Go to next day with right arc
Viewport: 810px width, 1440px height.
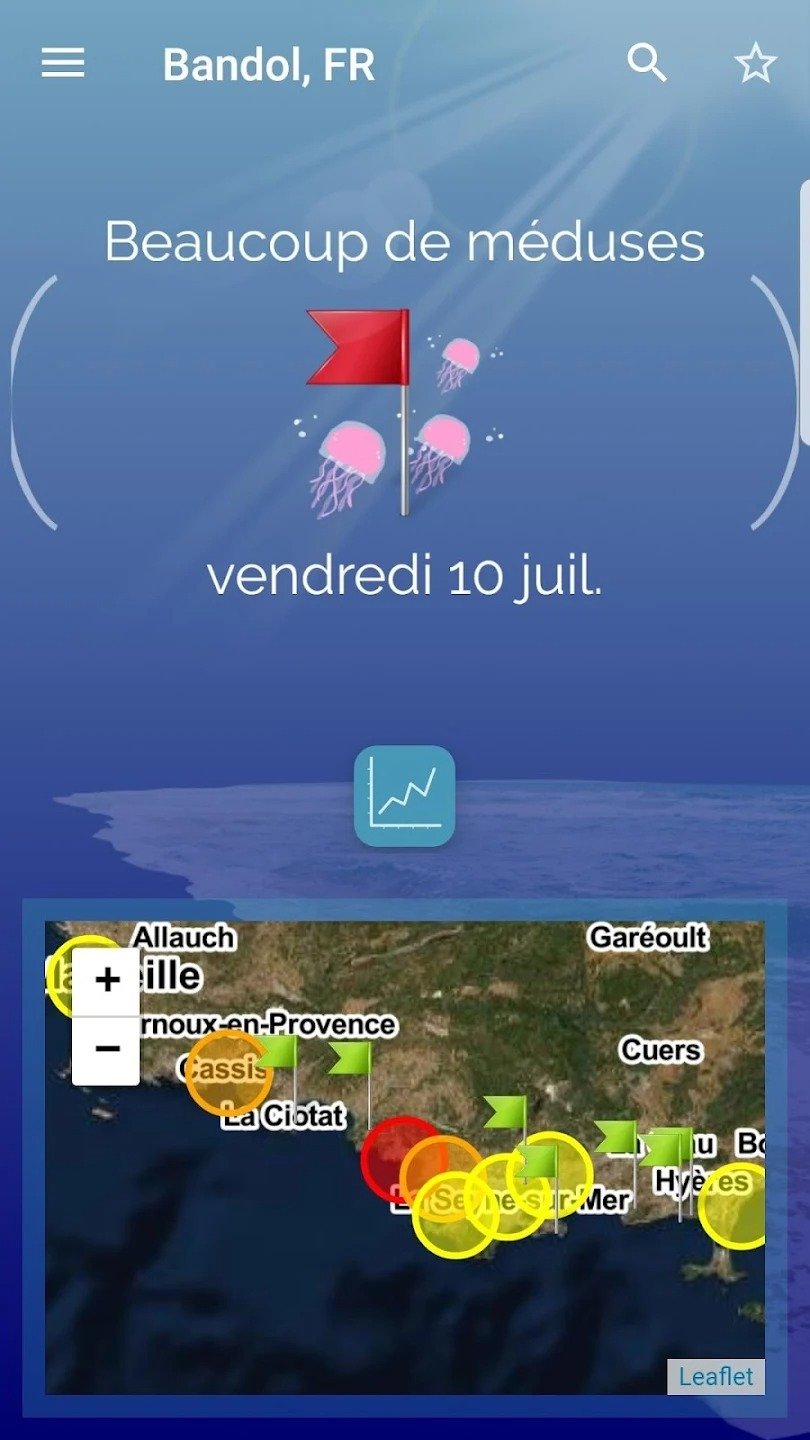coord(775,402)
